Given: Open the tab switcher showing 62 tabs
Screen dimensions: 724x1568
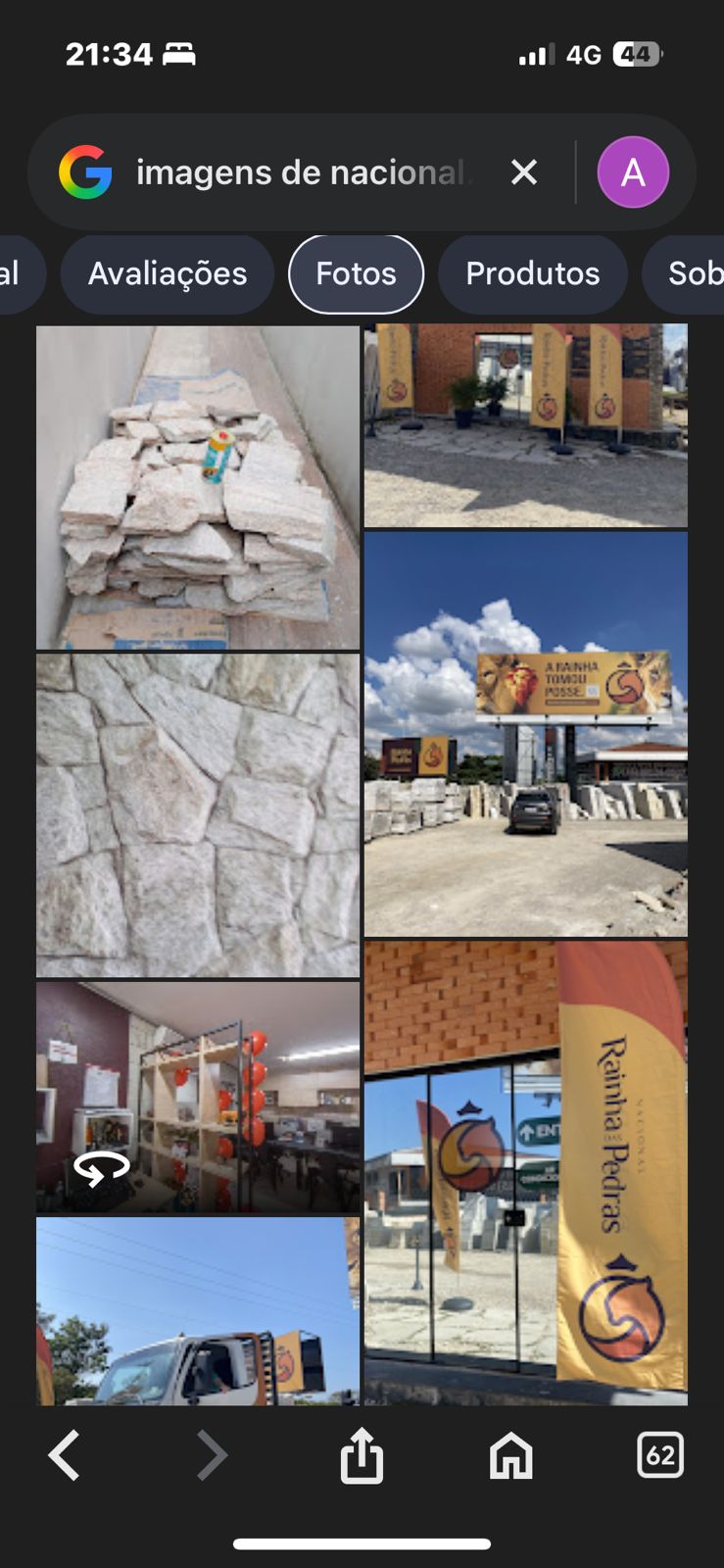Looking at the screenshot, I should [x=659, y=1455].
